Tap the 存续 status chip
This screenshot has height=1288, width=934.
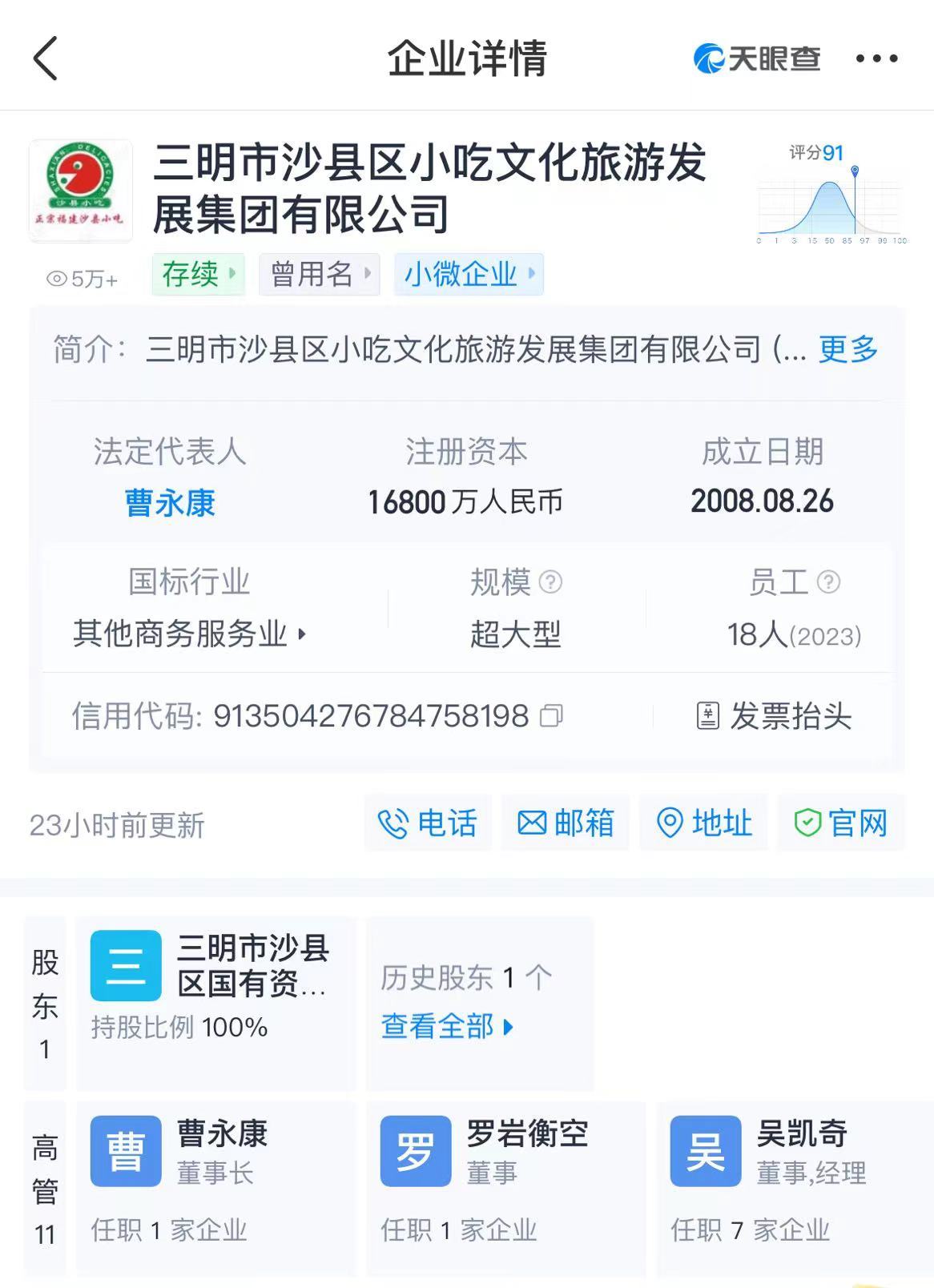point(198,275)
